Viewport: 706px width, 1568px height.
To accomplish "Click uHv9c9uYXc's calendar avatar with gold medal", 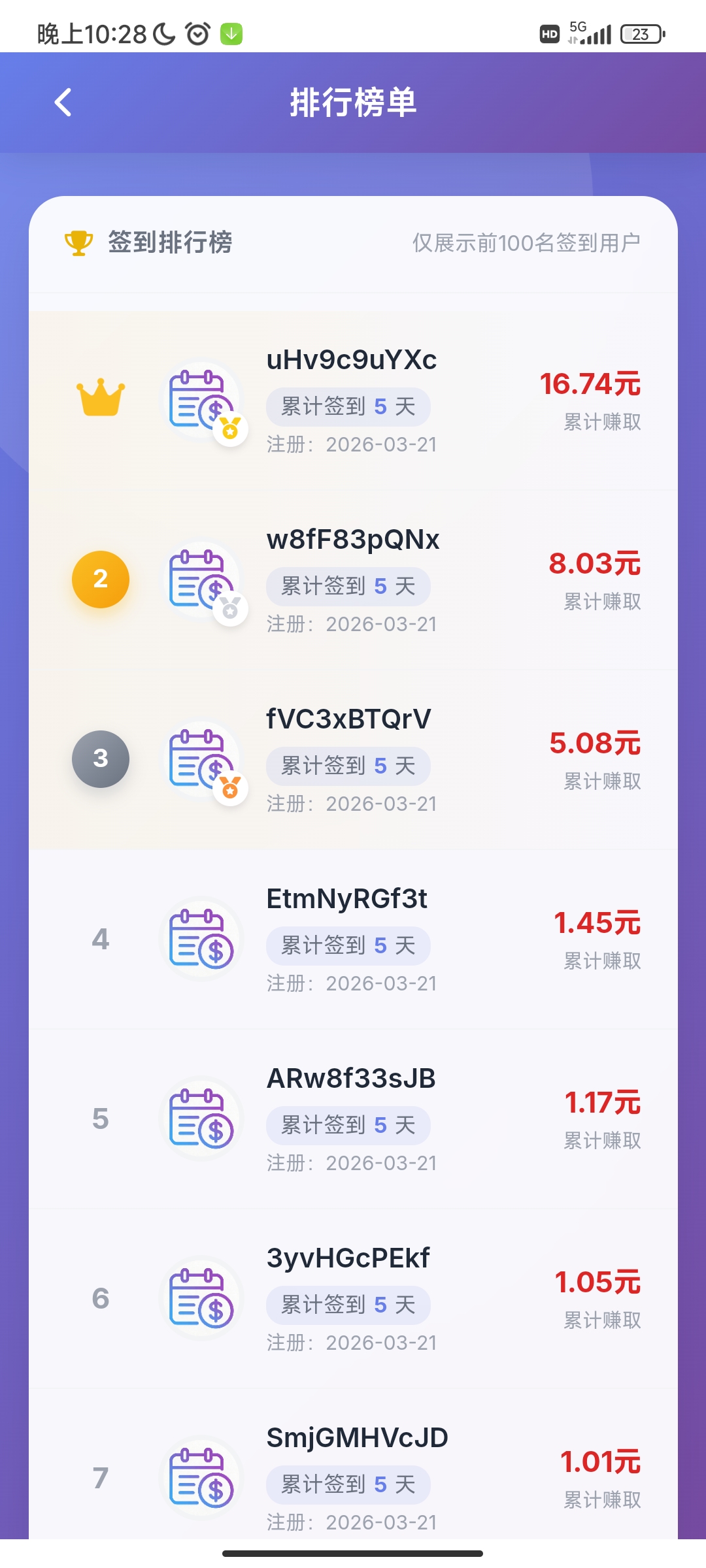I will click(x=201, y=400).
